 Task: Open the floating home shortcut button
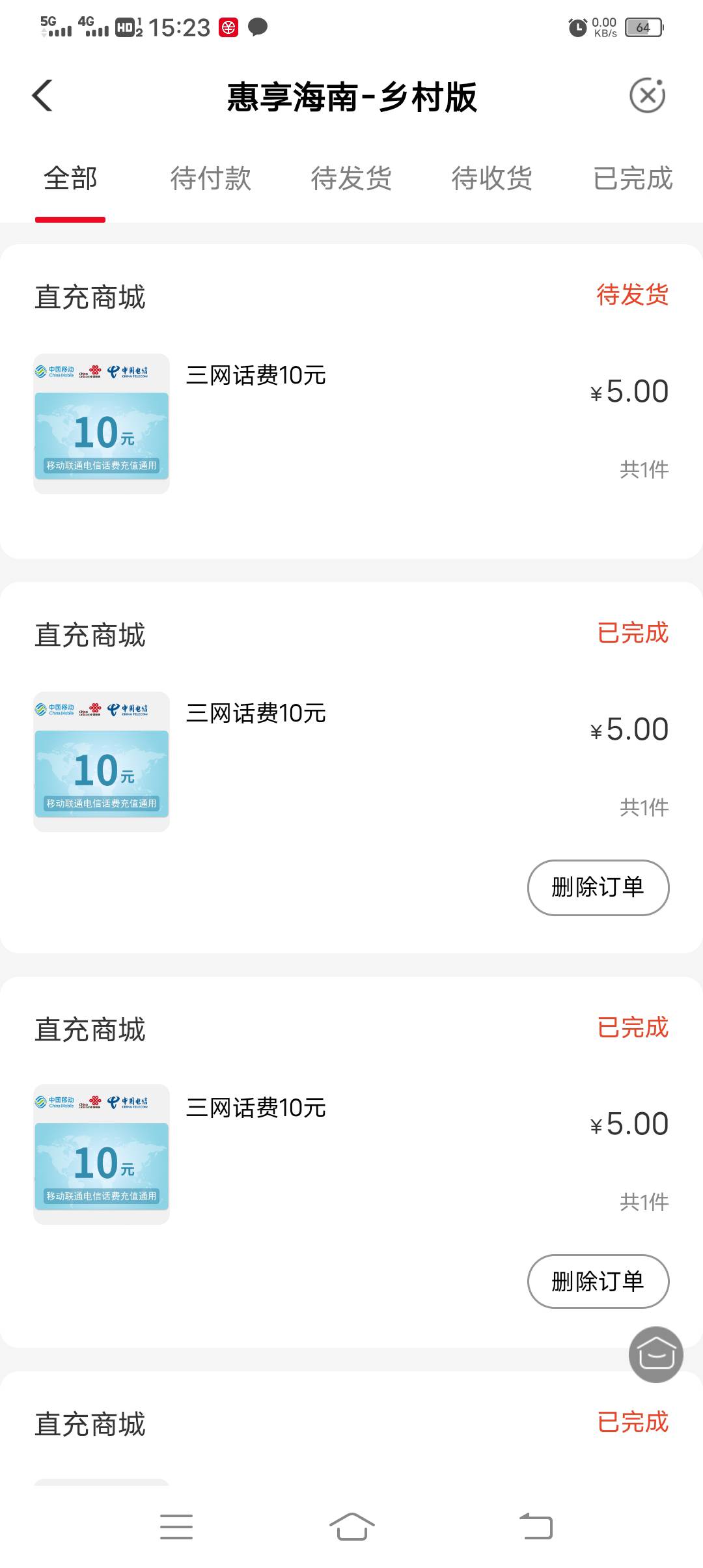tap(656, 1354)
